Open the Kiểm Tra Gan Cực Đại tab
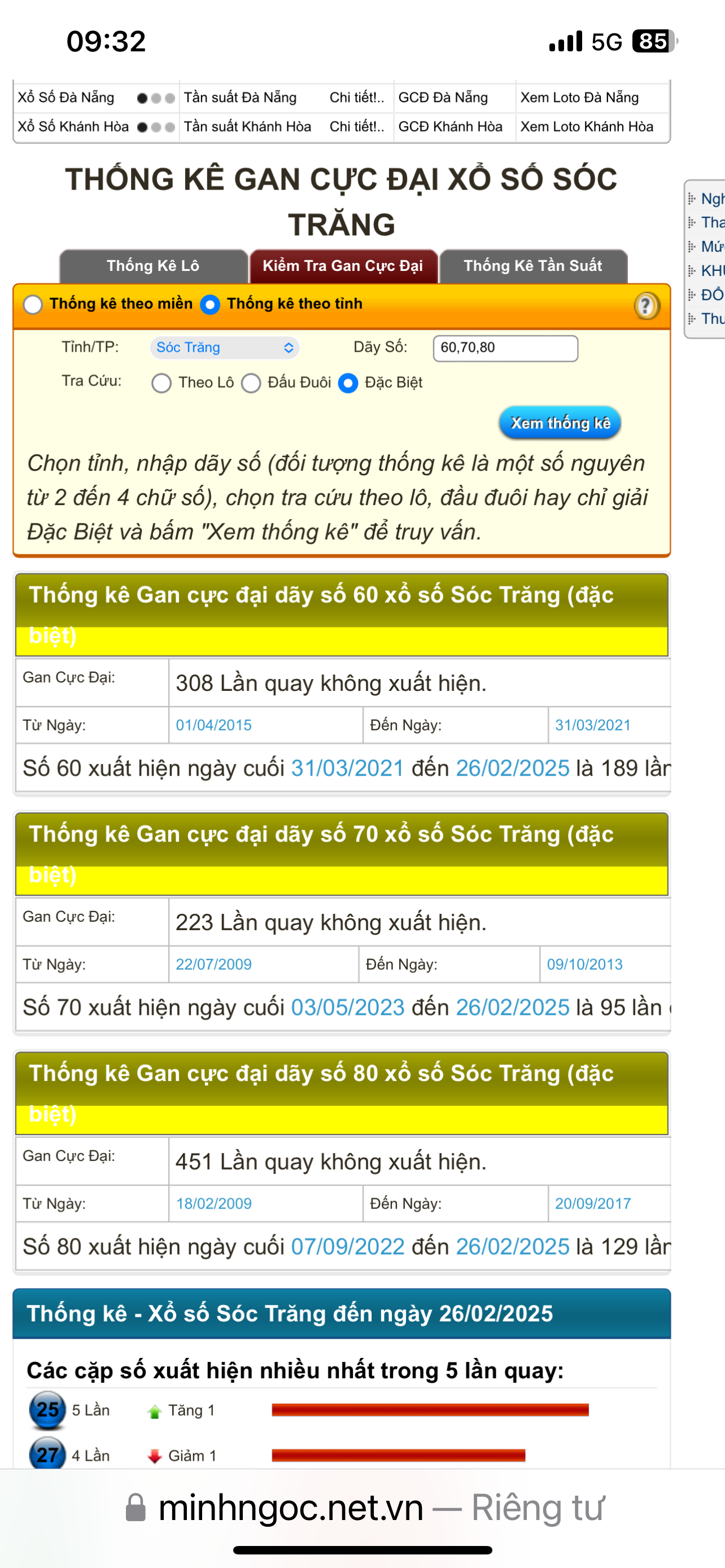The height and width of the screenshot is (1568, 725). click(x=343, y=266)
